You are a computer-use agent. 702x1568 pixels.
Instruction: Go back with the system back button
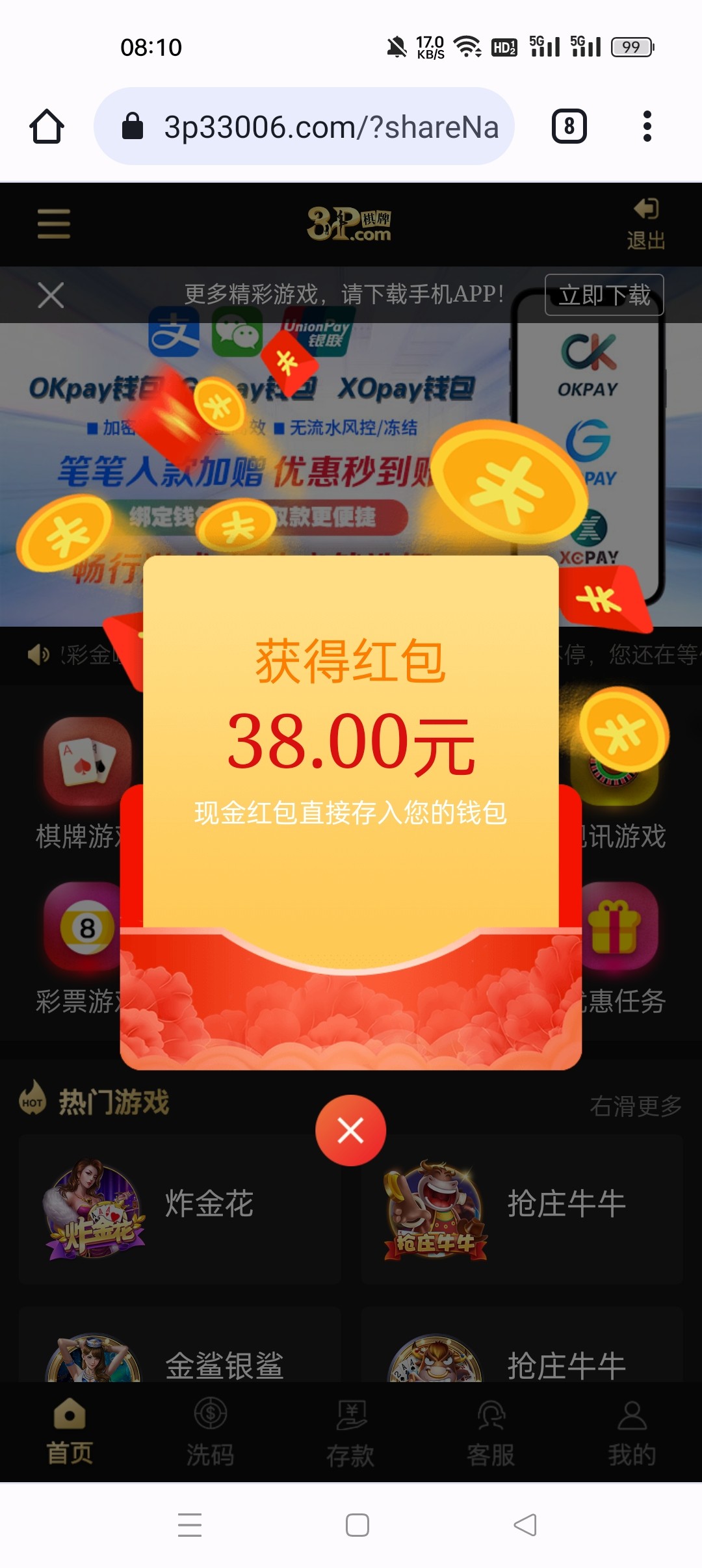[x=525, y=1524]
